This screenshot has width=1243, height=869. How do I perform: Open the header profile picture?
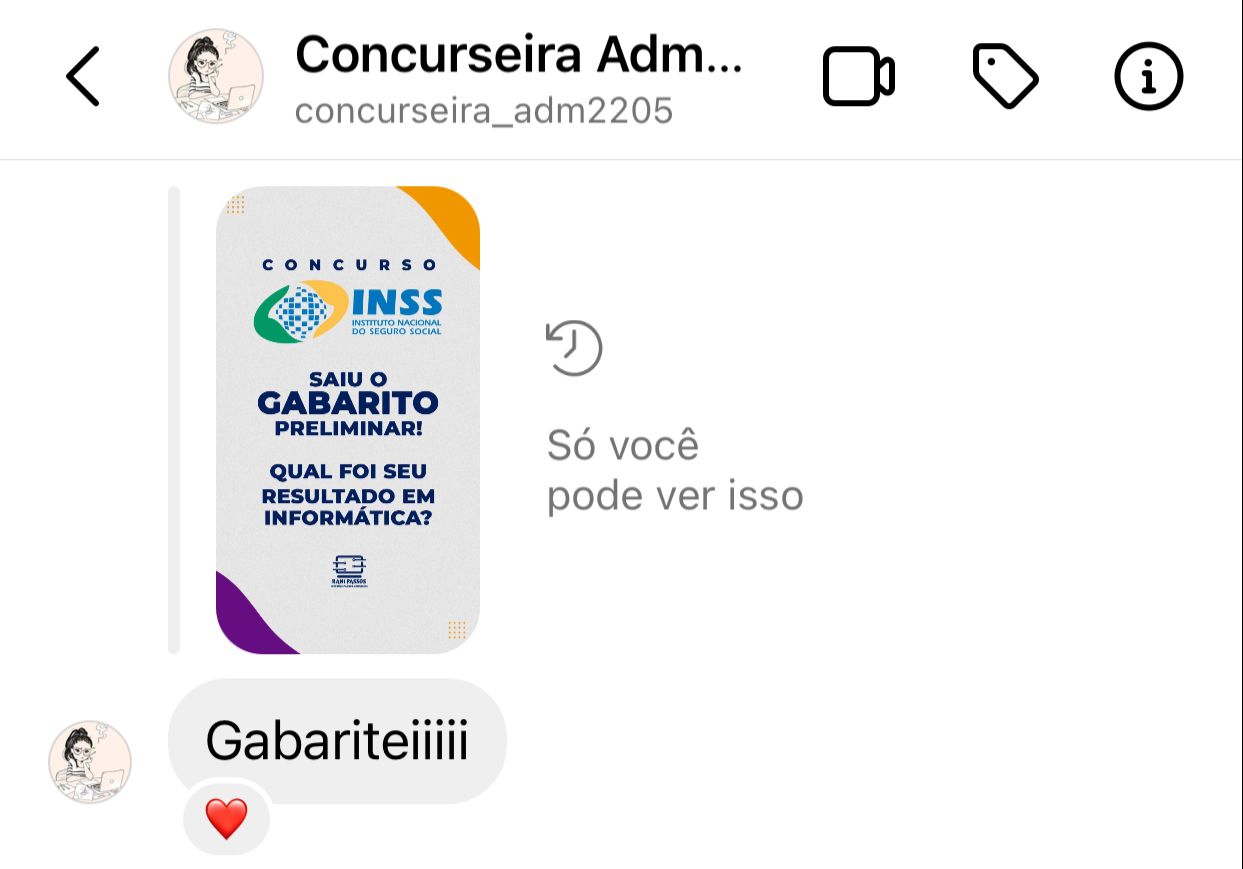coord(215,76)
